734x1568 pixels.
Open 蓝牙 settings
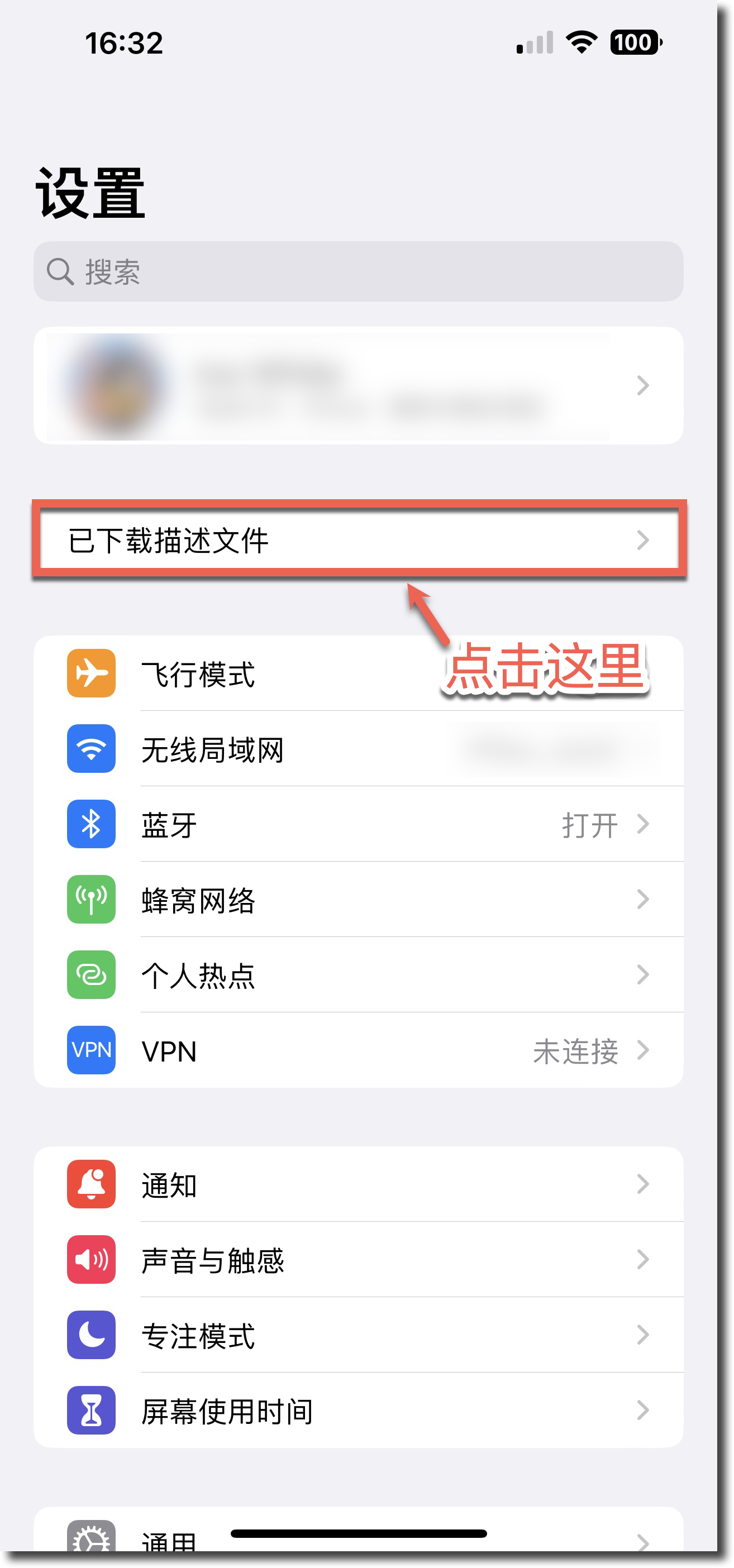[x=358, y=825]
